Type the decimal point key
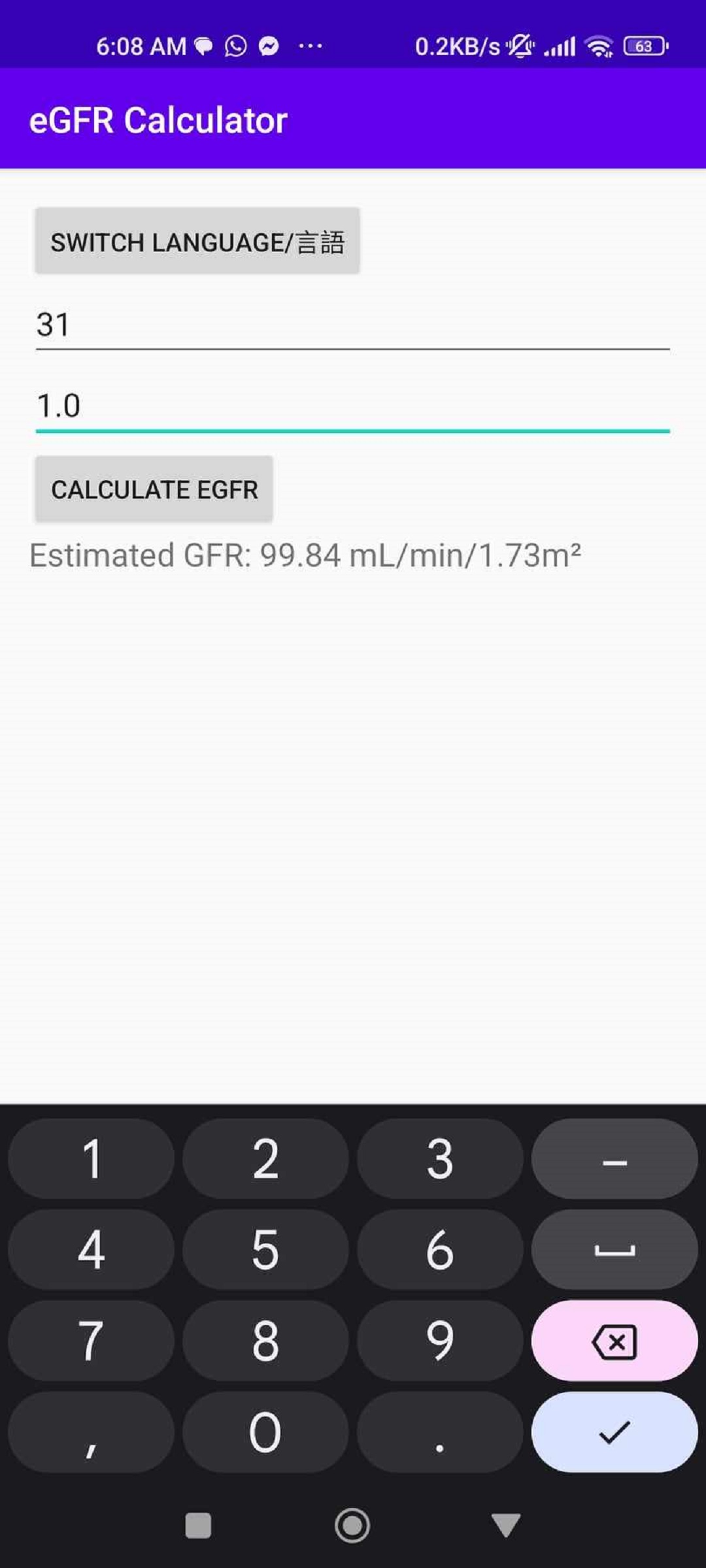The height and width of the screenshot is (1568, 706). [439, 1432]
